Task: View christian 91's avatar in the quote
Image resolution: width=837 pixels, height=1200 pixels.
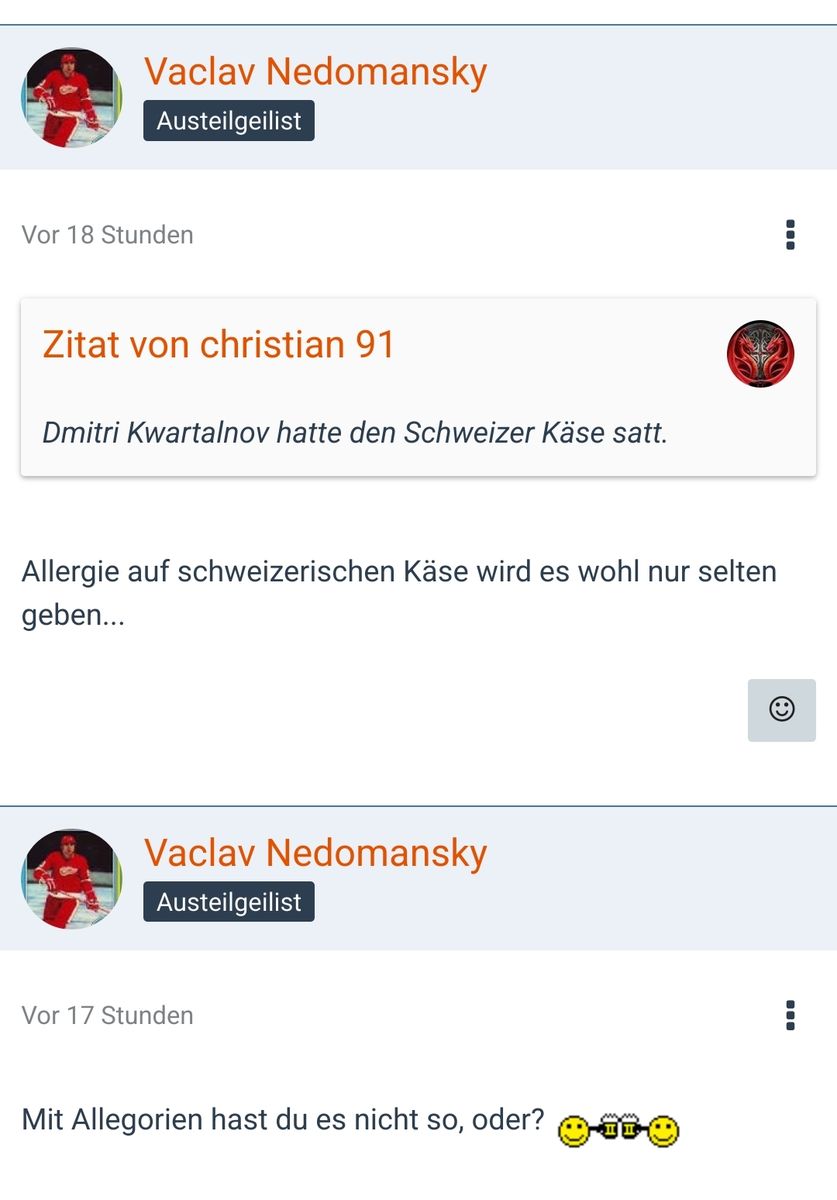Action: 760,354
